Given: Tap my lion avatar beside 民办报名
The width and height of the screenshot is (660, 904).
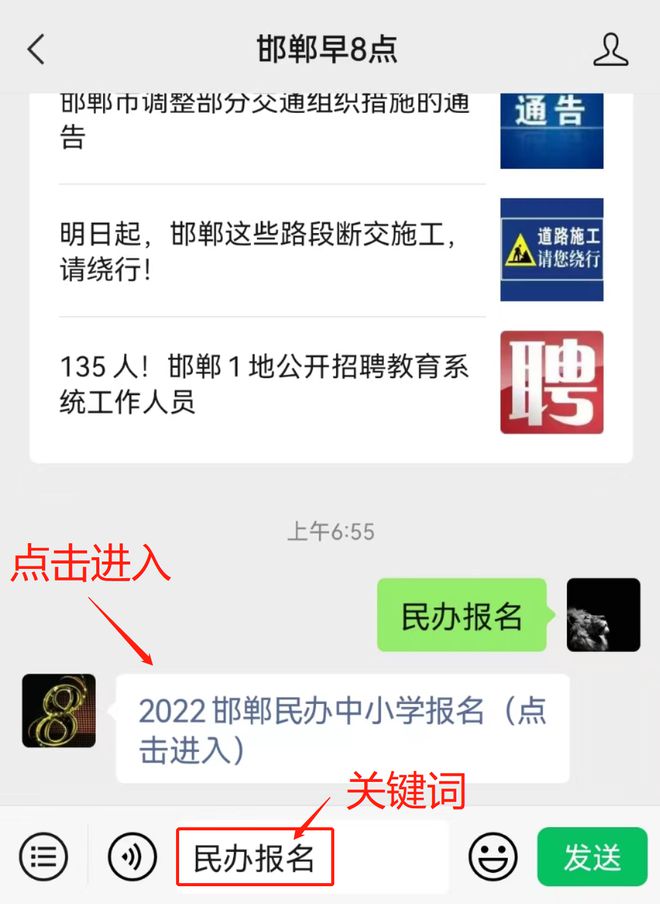Looking at the screenshot, I should click(603, 615).
